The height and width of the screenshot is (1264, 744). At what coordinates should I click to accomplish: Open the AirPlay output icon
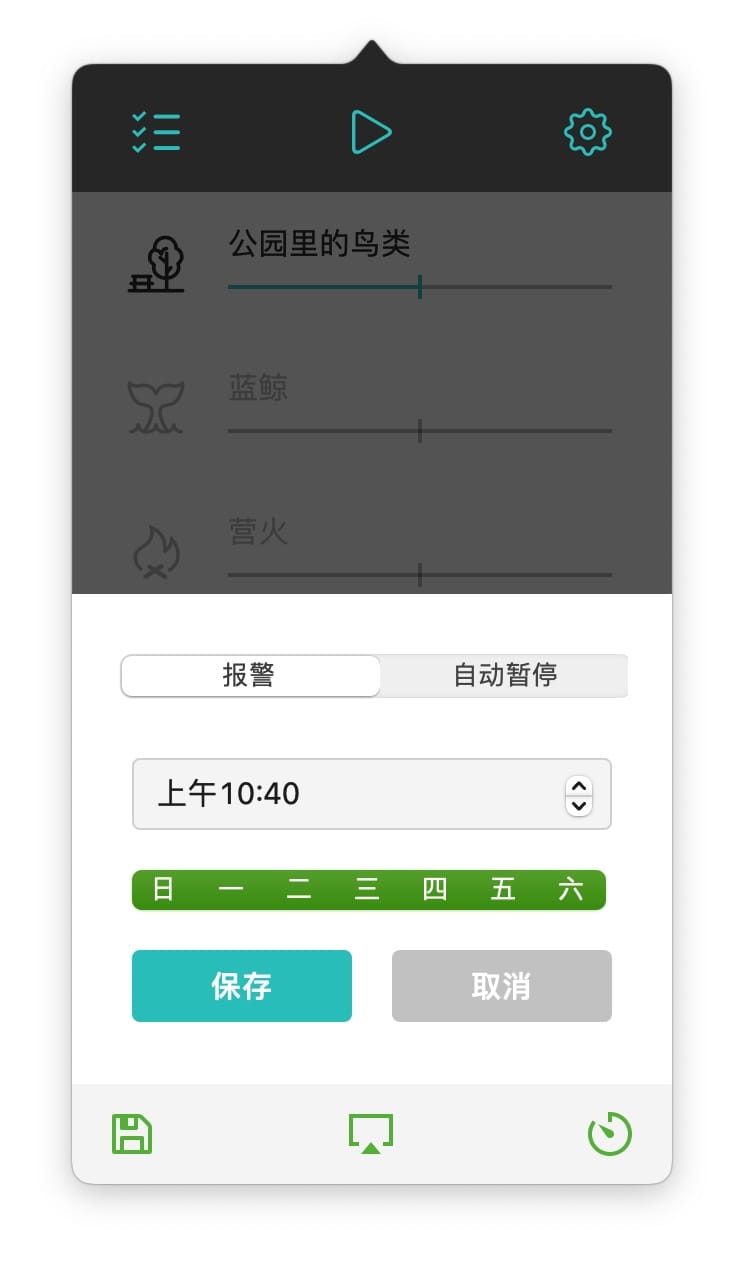click(371, 1134)
